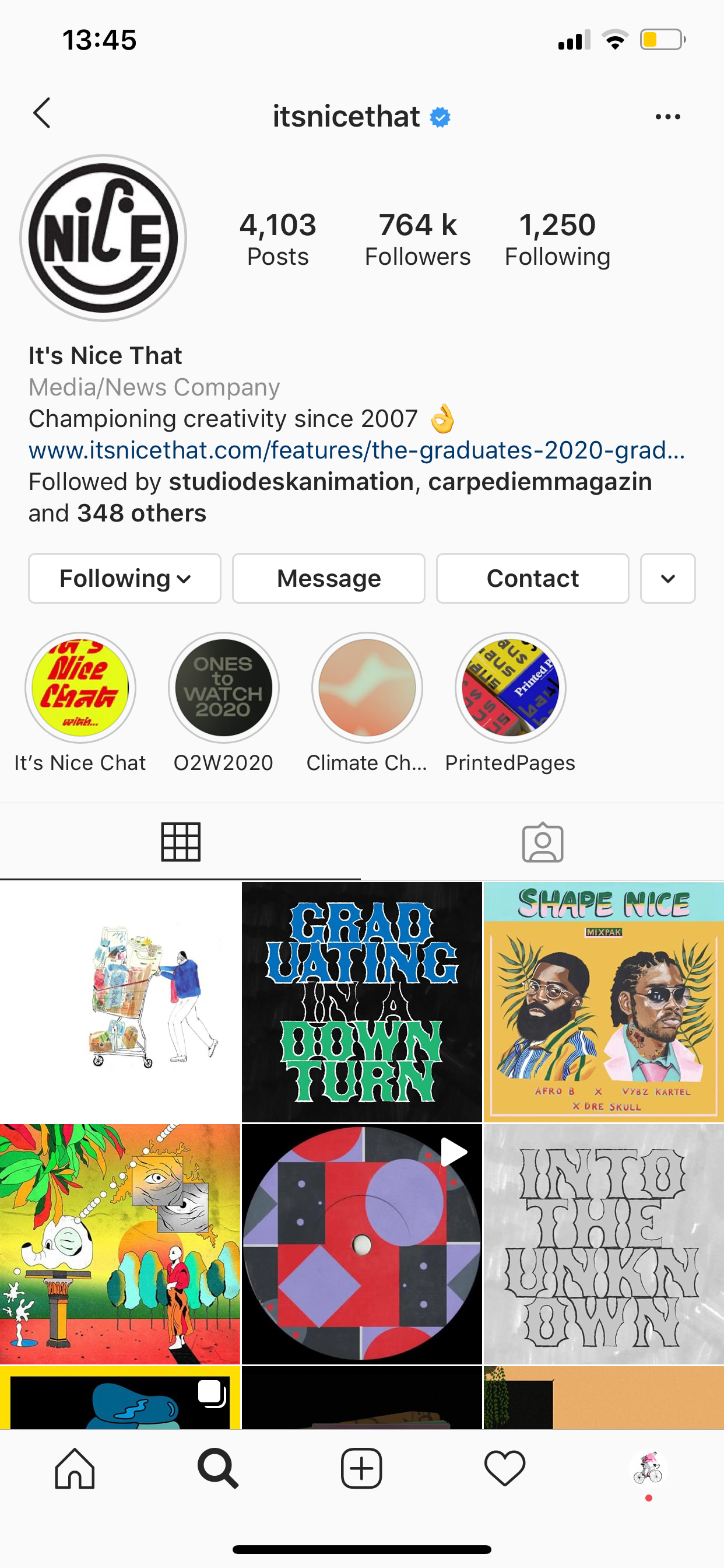Expand suggested accounts chevron

click(667, 578)
